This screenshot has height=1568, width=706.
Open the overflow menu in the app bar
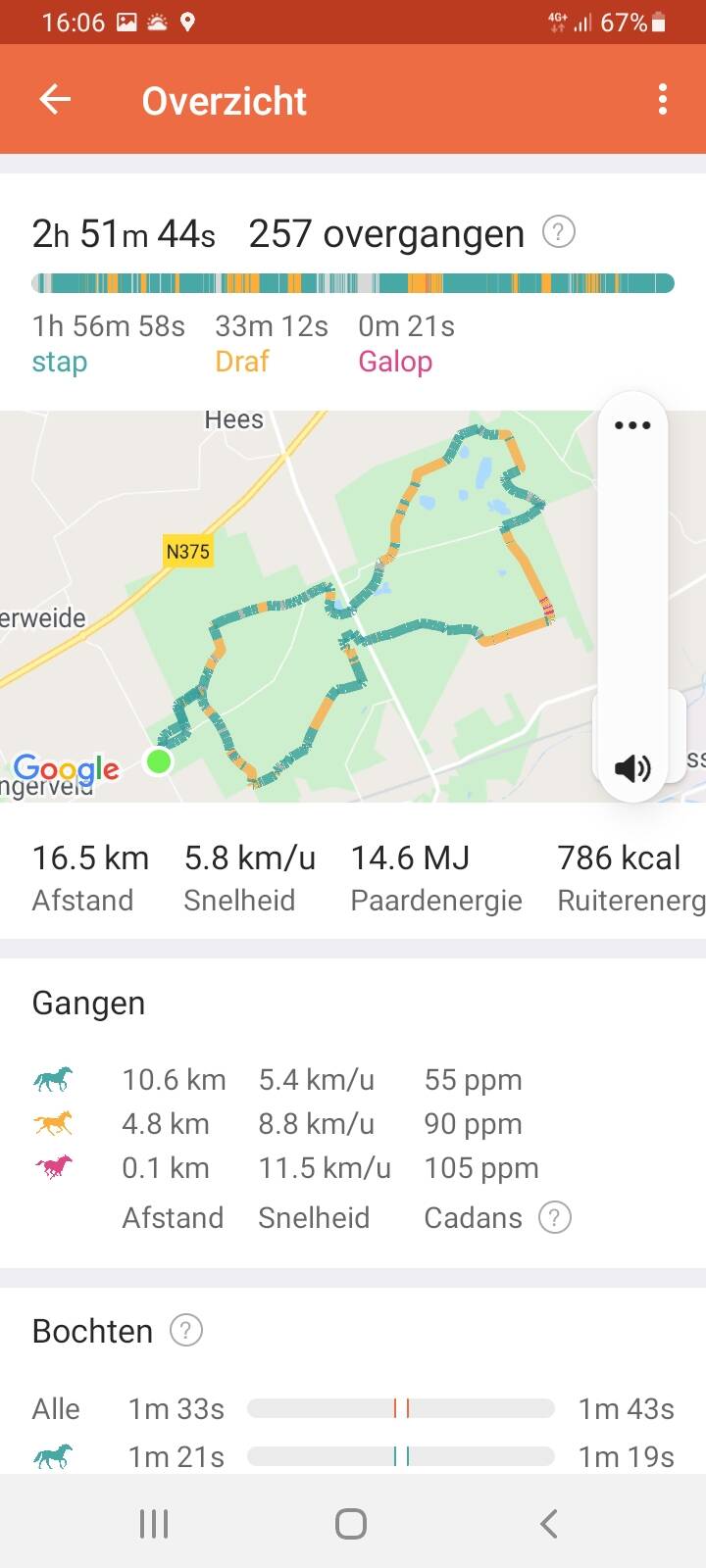663,99
